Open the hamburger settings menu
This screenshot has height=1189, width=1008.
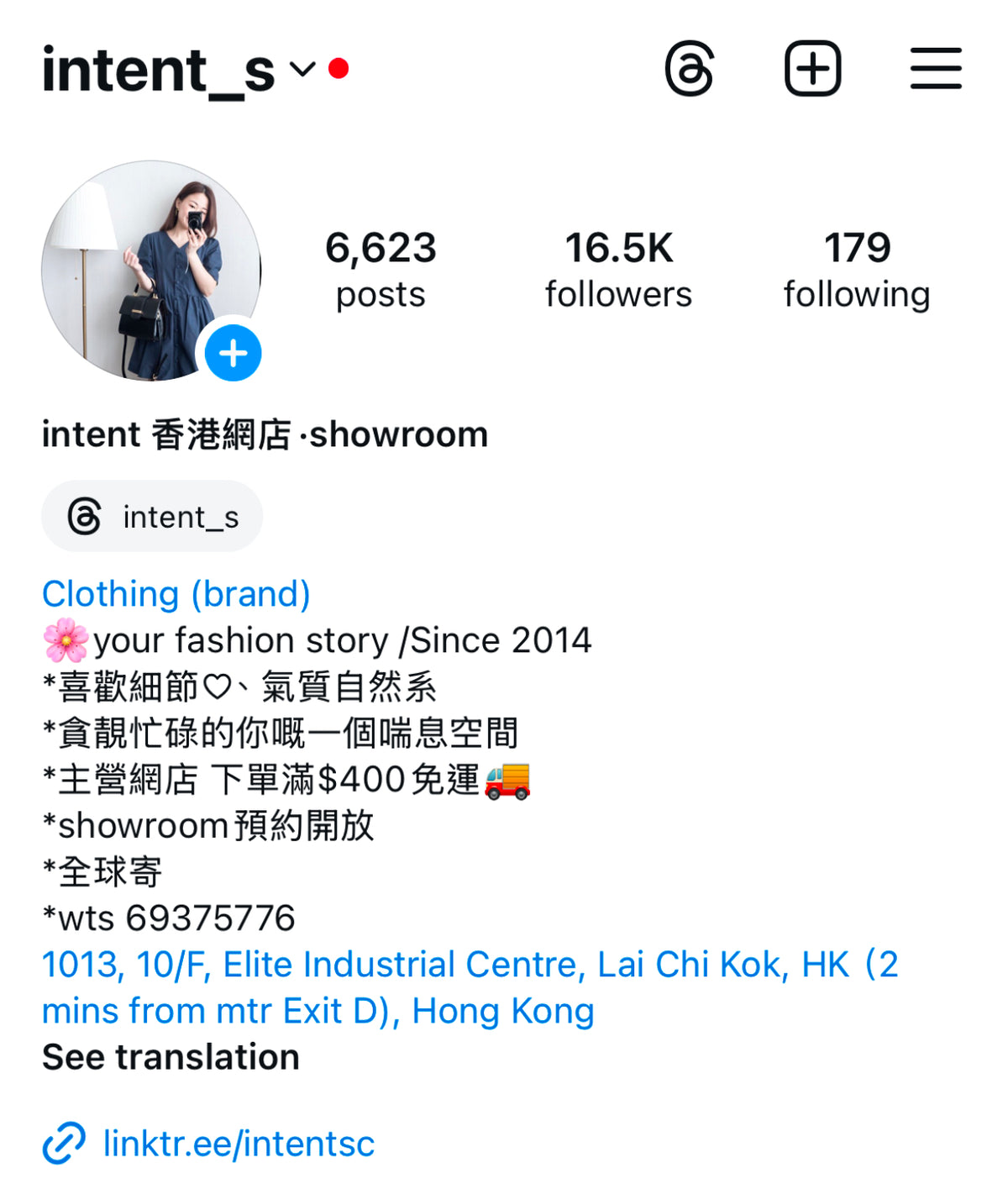936,69
